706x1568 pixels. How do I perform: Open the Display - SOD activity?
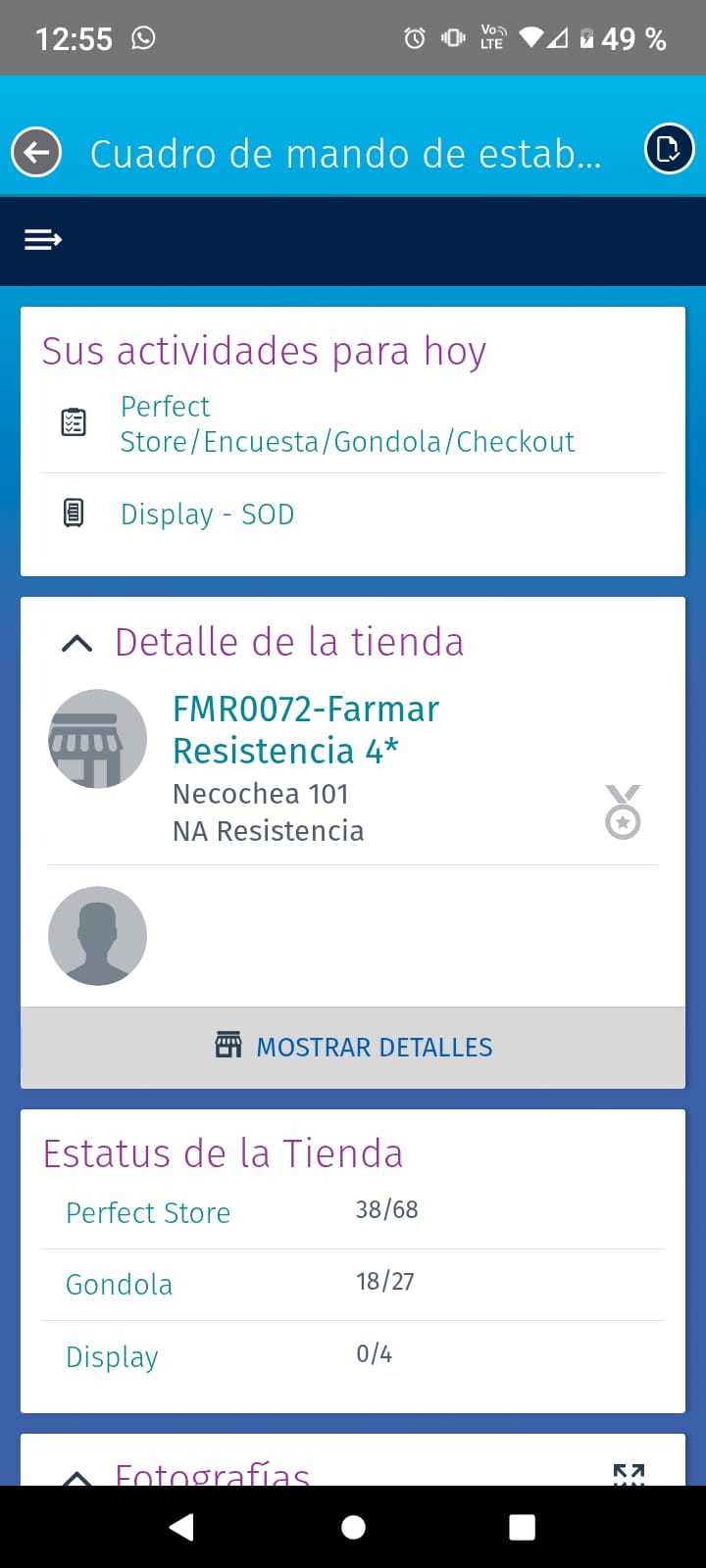point(207,514)
